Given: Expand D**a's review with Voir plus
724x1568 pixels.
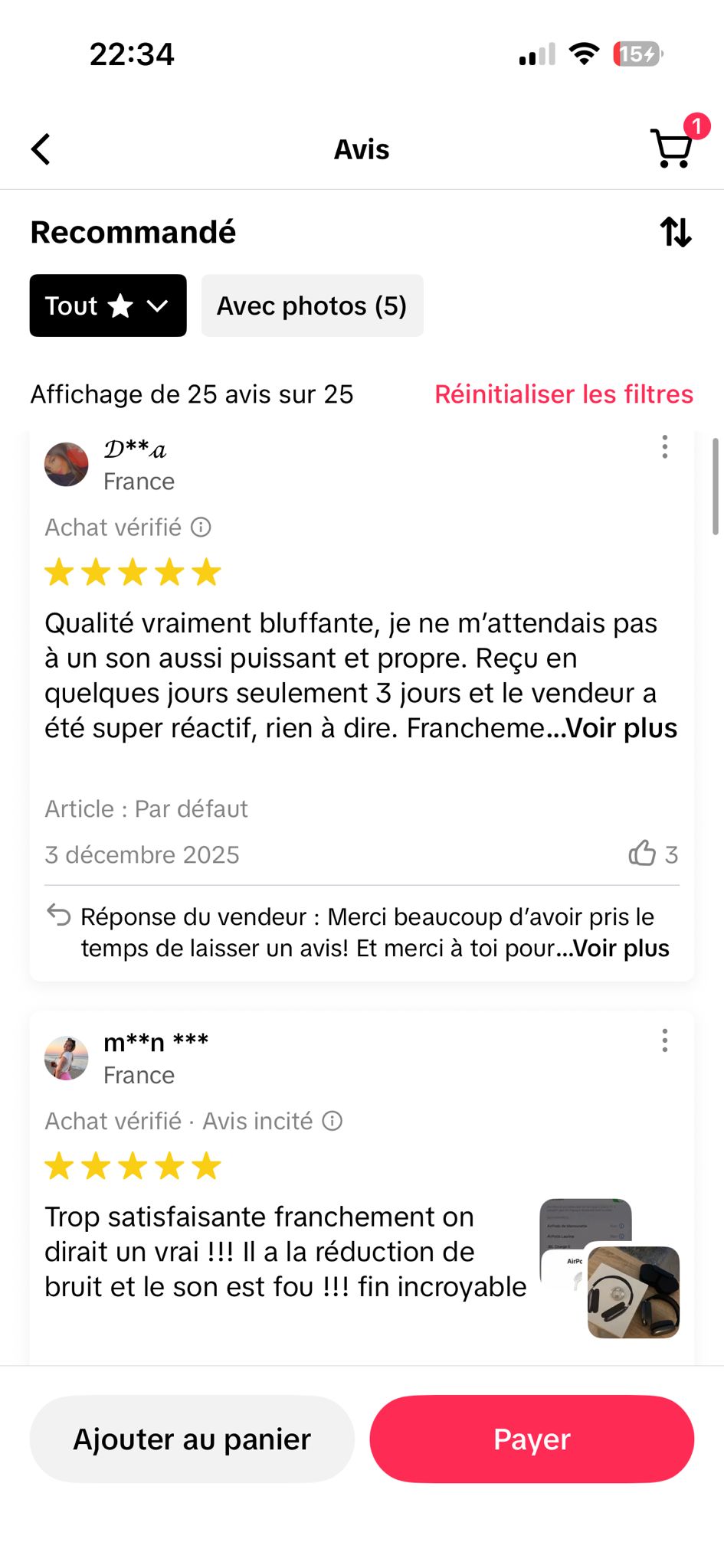Looking at the screenshot, I should (x=621, y=728).
